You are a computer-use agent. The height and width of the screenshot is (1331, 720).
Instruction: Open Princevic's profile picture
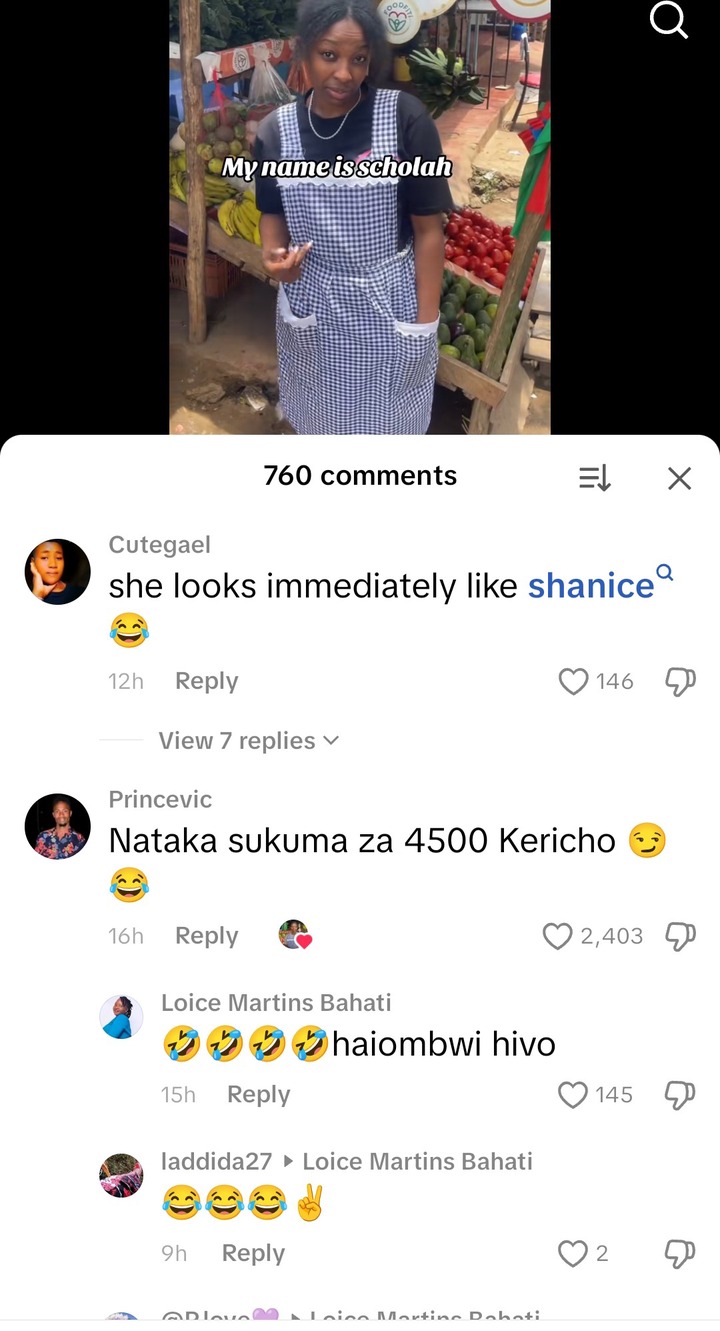coord(57,826)
